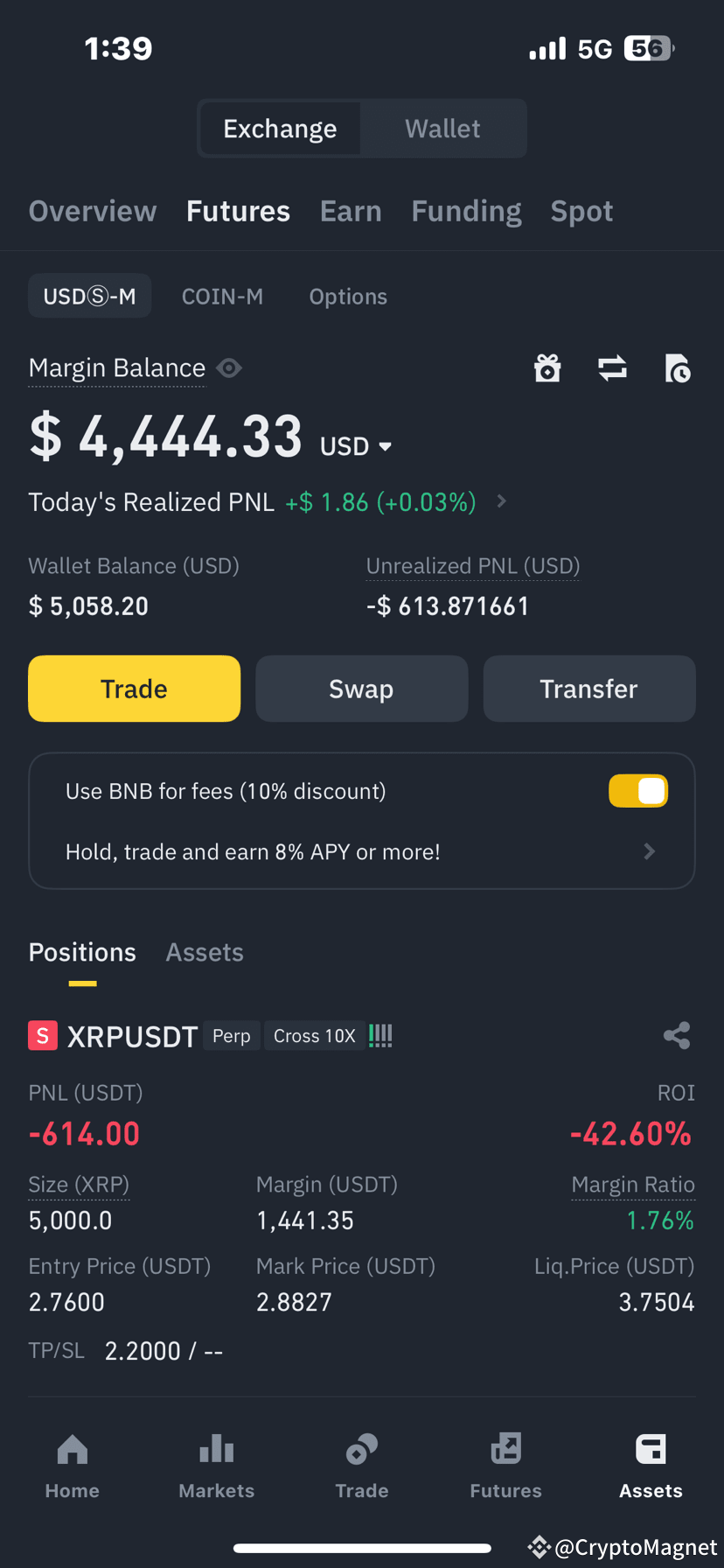The image size is (724, 1568).
Task: Hide Margin Balance with the eye toggle
Action: pyautogui.click(x=229, y=368)
